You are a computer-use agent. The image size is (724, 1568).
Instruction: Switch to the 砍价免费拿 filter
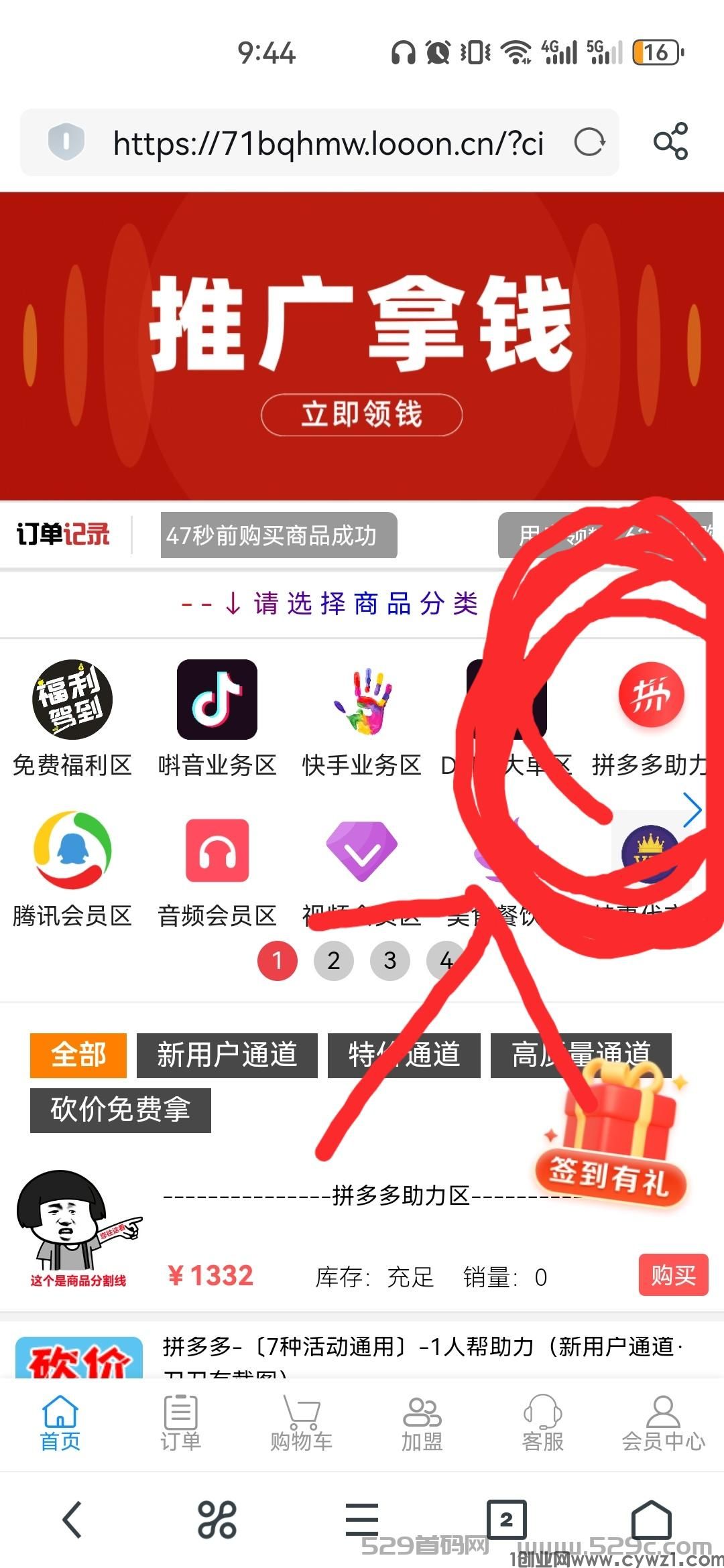click(121, 1110)
